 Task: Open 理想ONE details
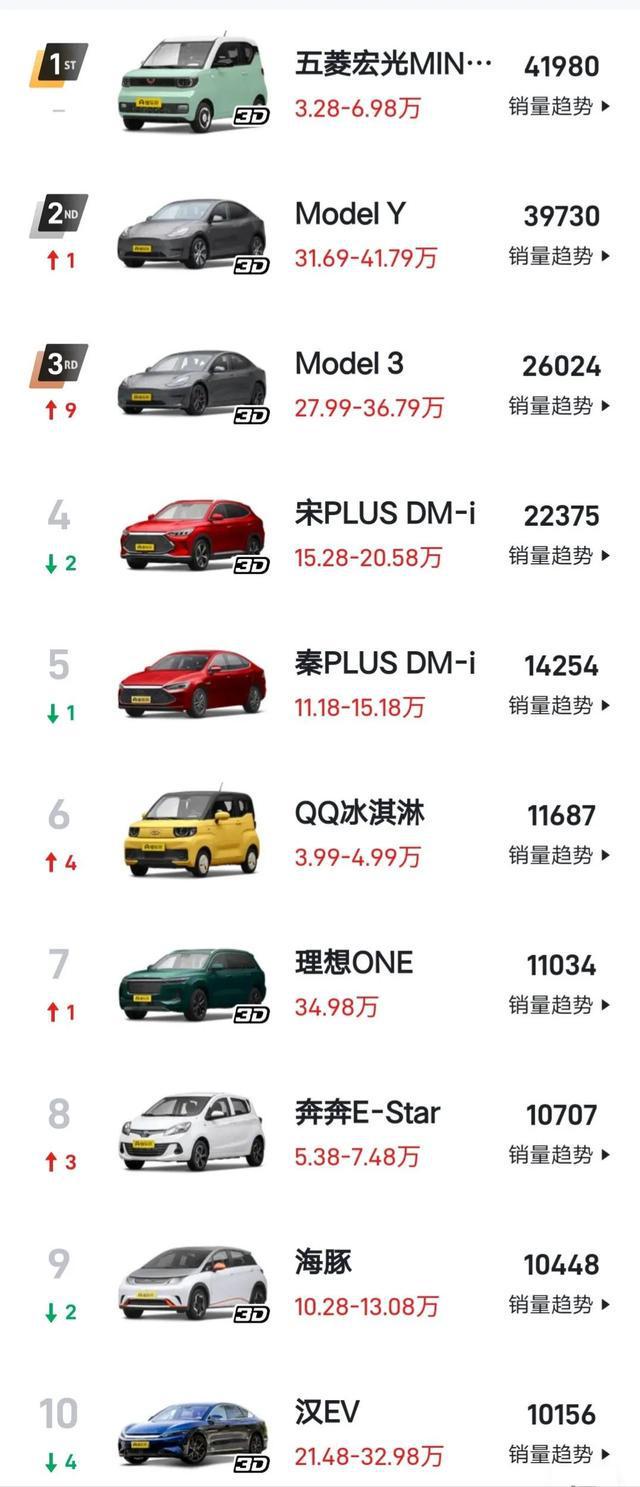[x=353, y=963]
